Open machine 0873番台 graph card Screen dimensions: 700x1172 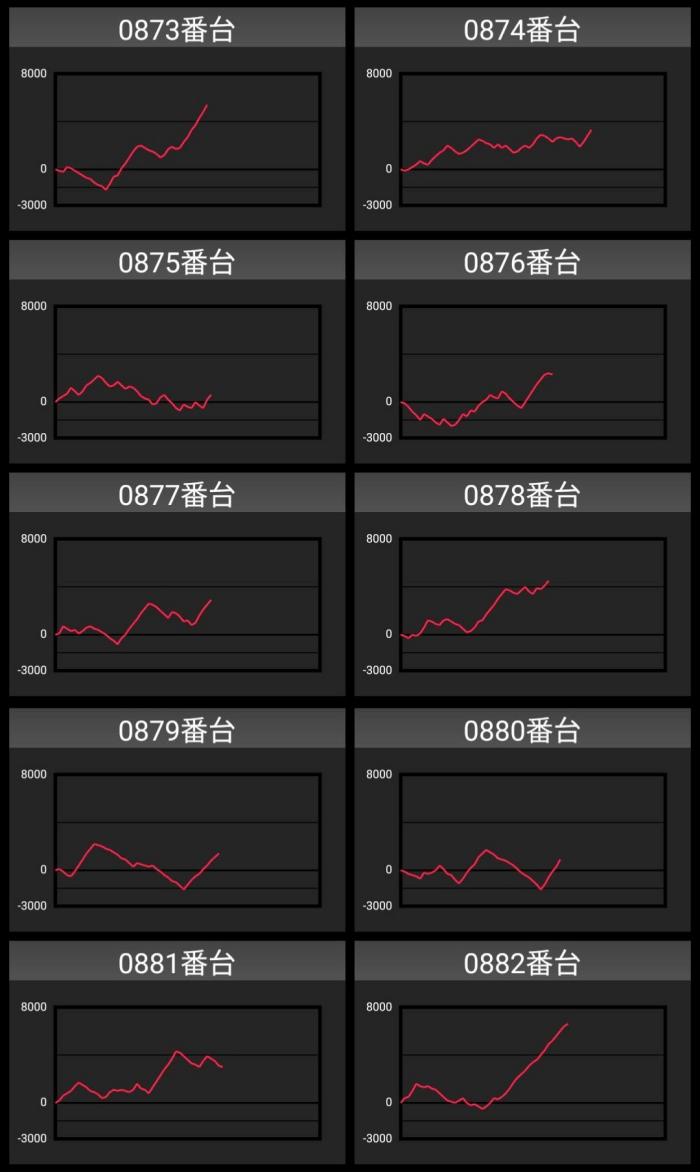[x=177, y=120]
